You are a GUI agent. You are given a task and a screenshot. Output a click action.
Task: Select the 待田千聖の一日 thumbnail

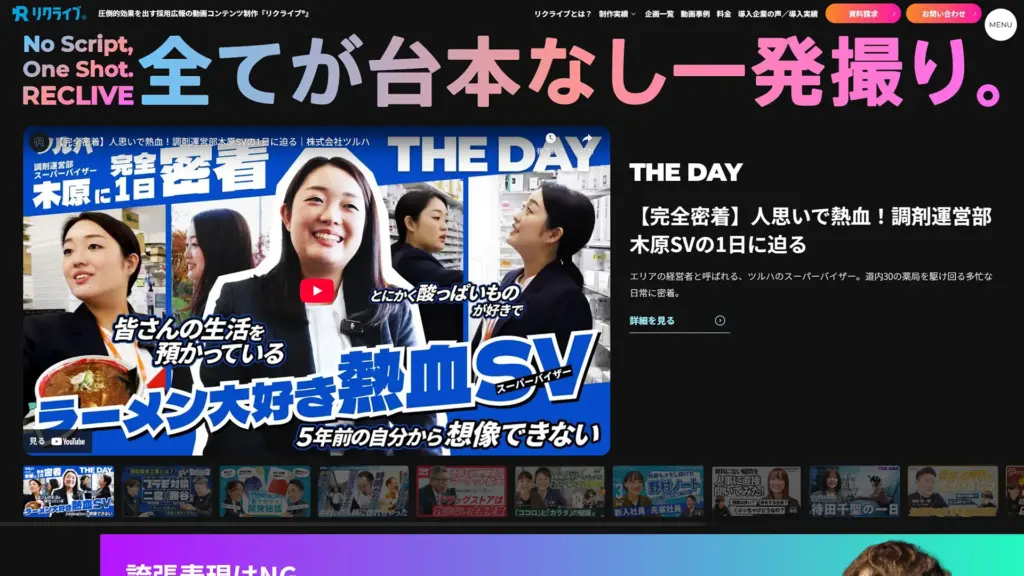(x=854, y=491)
